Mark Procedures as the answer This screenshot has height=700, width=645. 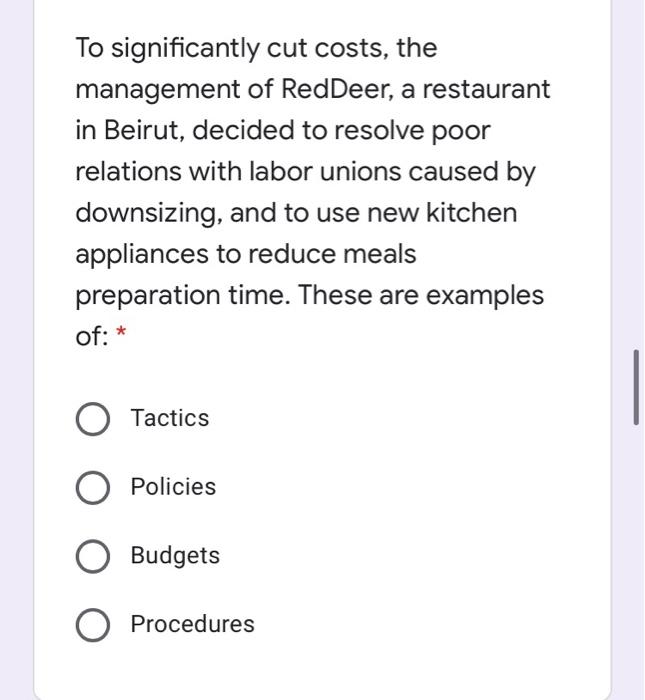coord(93,625)
